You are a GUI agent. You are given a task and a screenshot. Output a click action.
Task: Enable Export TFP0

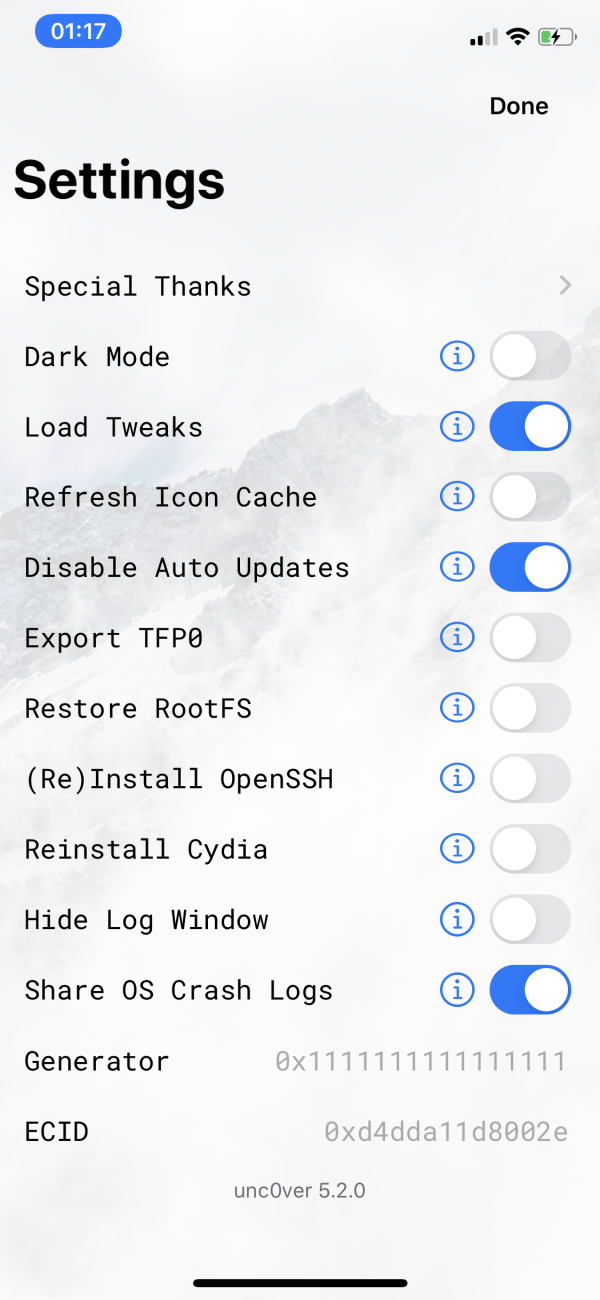pos(530,638)
